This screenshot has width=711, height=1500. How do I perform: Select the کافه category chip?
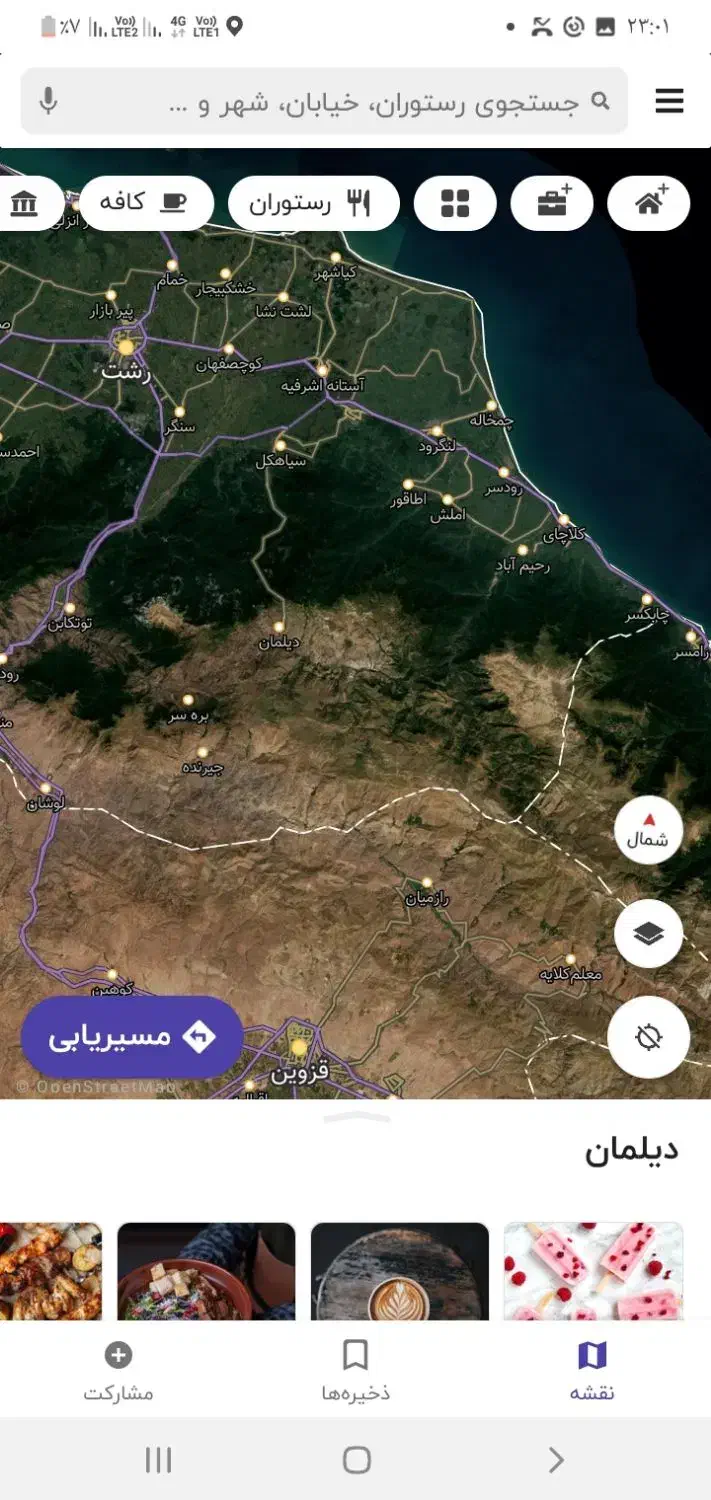146,203
